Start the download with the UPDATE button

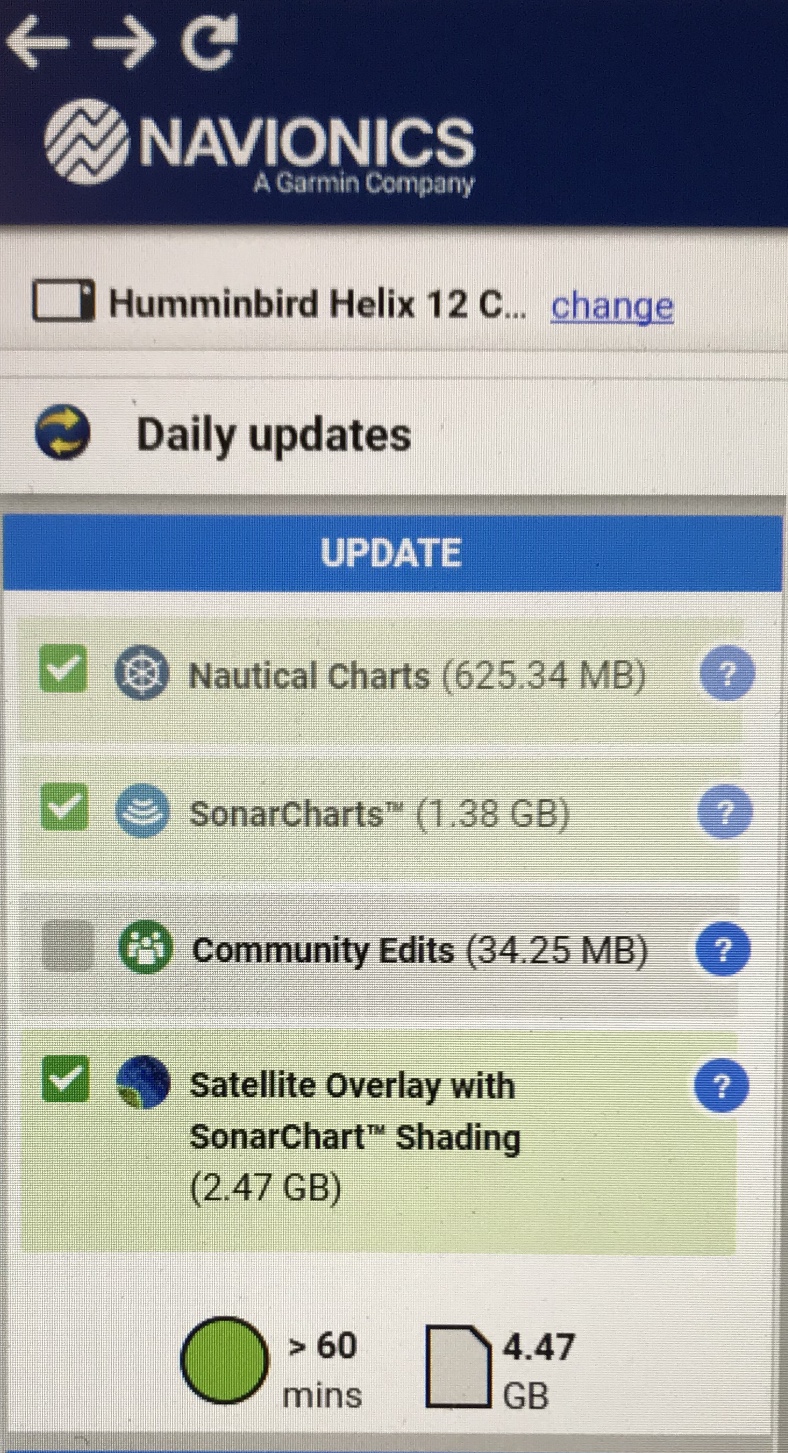392,552
